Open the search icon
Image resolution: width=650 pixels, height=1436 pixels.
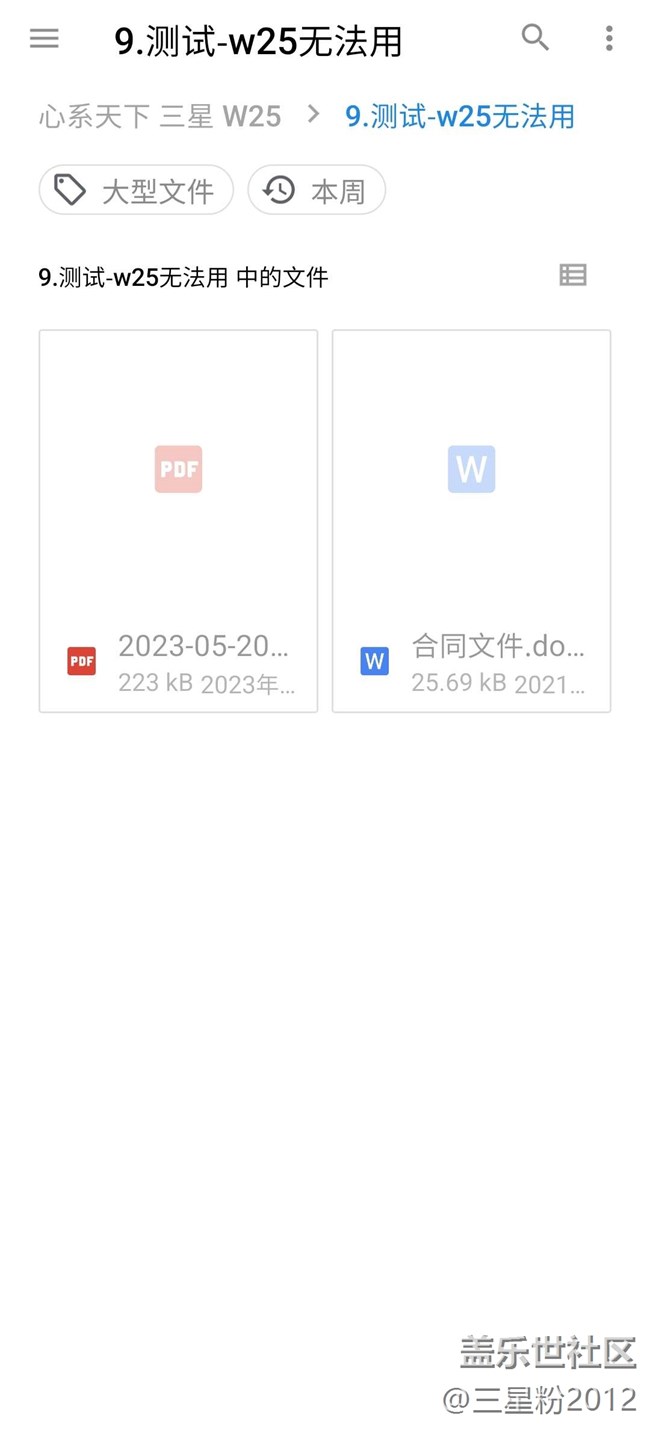pos(536,38)
